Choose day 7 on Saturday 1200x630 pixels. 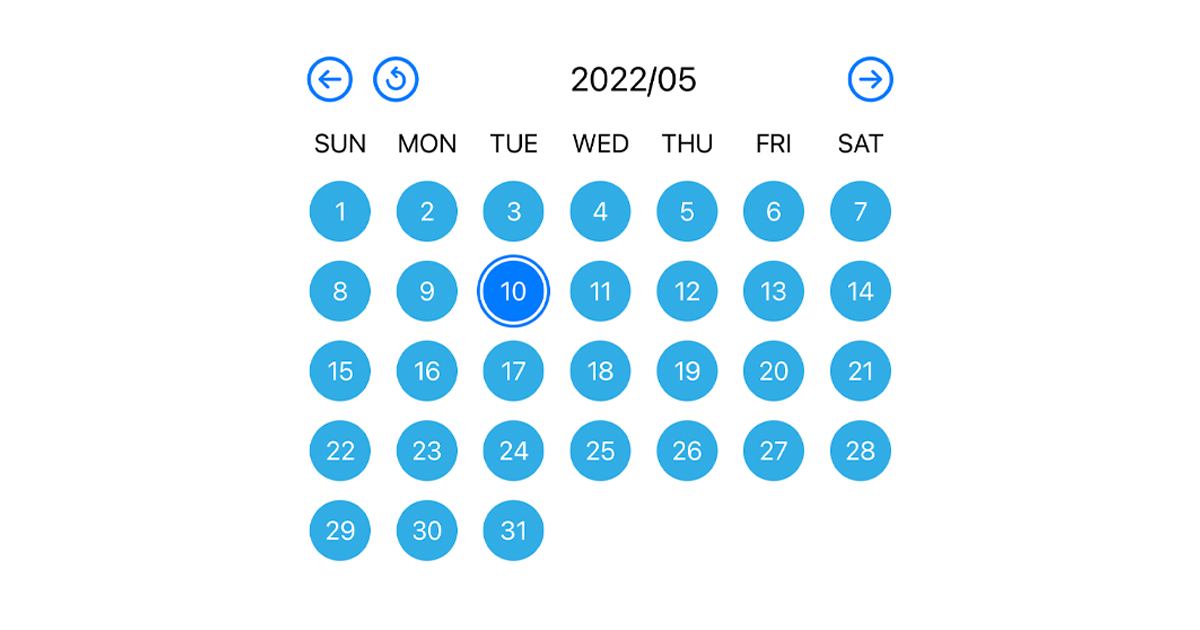[x=860, y=211]
